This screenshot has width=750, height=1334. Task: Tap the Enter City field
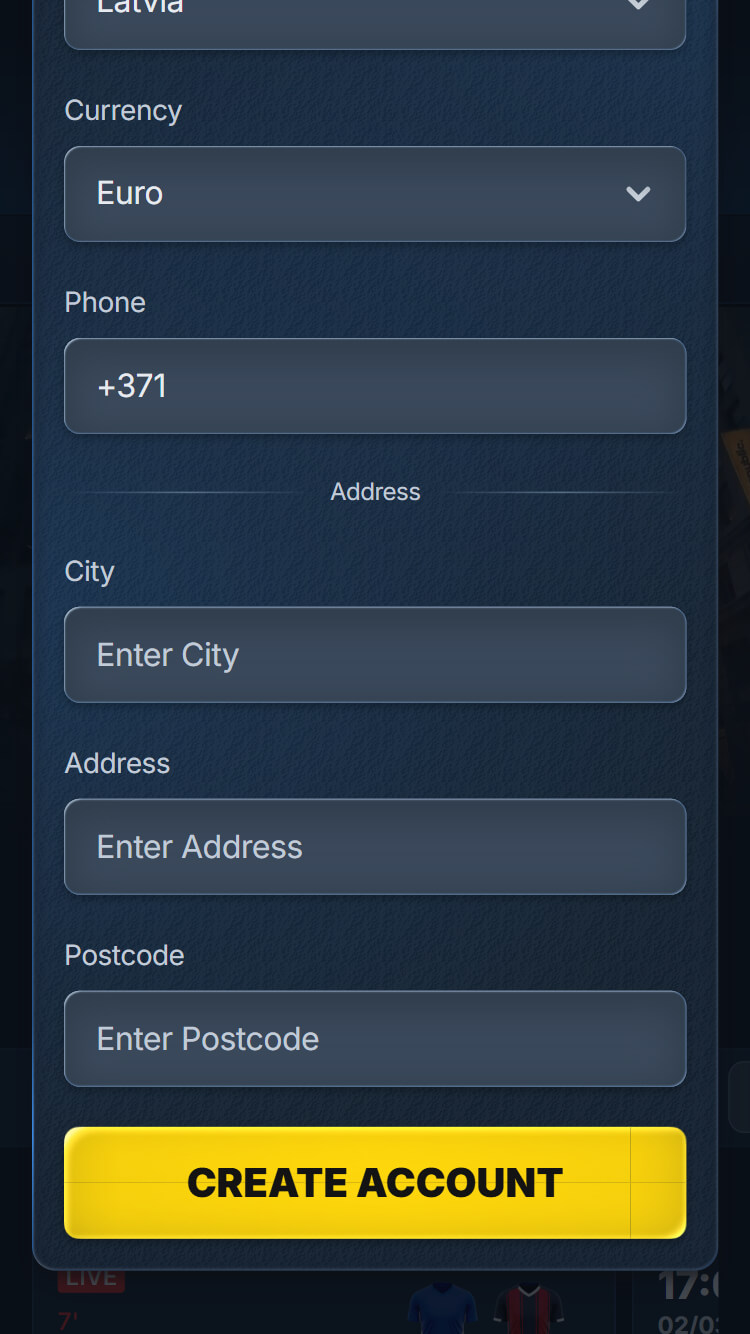point(375,655)
